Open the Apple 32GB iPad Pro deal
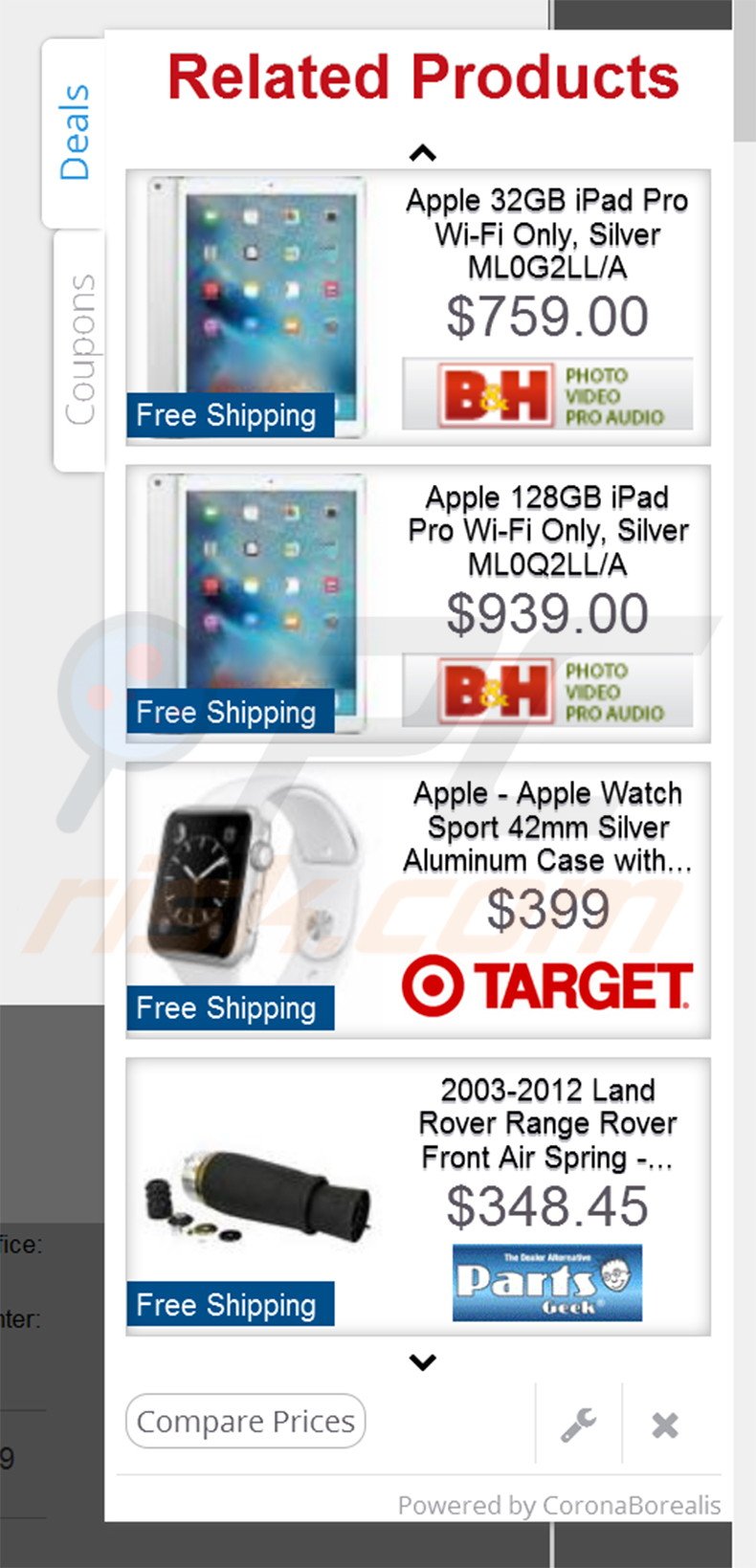Image resolution: width=756 pixels, height=1568 pixels. tap(418, 308)
